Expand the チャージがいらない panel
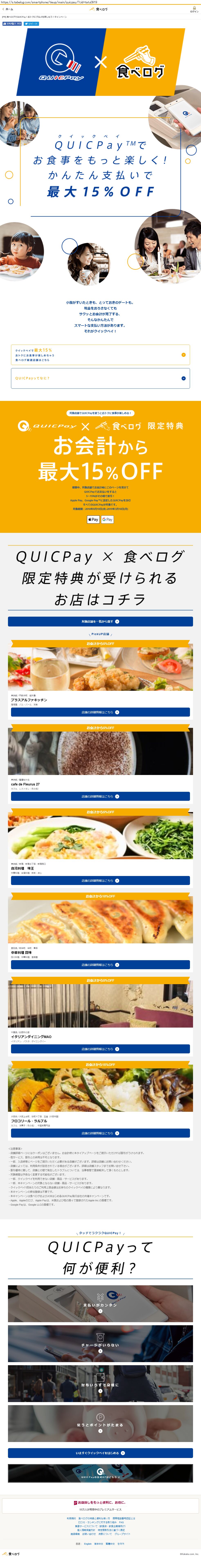Screen dimensions: 201x1568 100,1343
